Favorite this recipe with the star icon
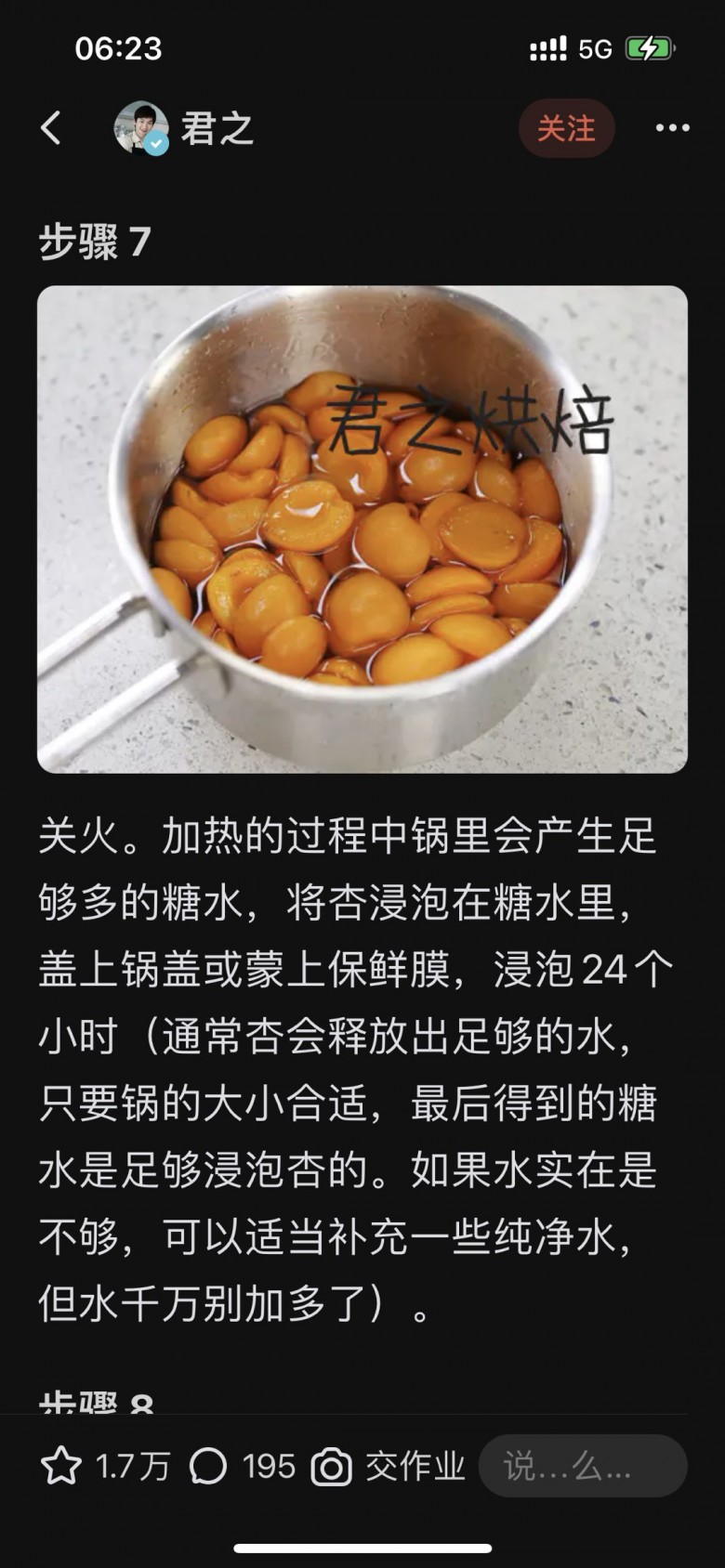 tap(61, 1467)
